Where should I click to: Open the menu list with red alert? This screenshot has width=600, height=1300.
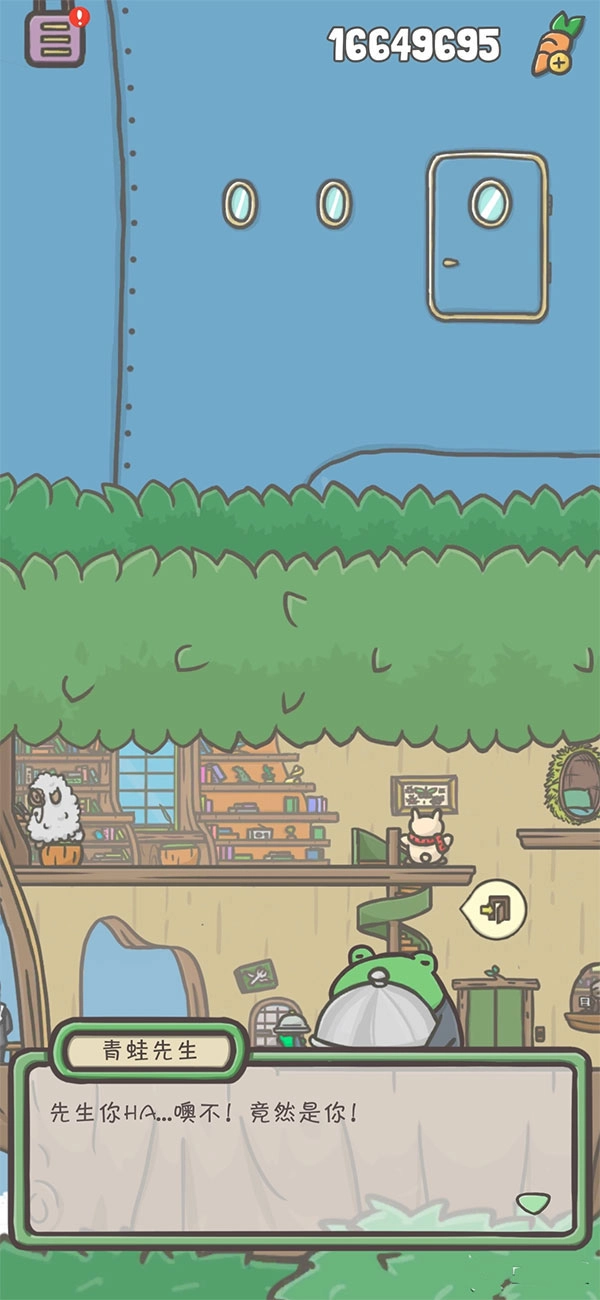coord(55,38)
